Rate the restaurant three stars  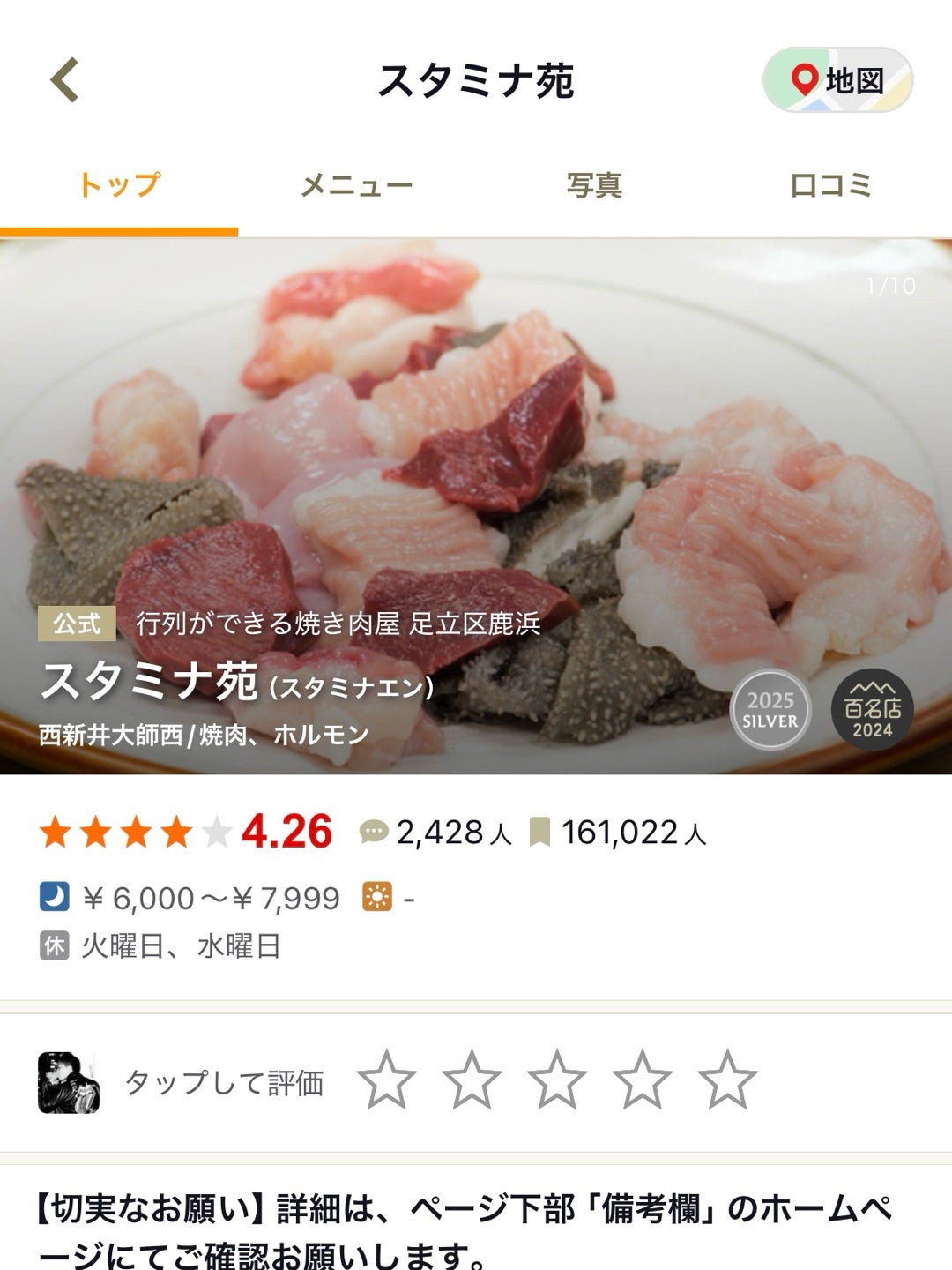557,1079
